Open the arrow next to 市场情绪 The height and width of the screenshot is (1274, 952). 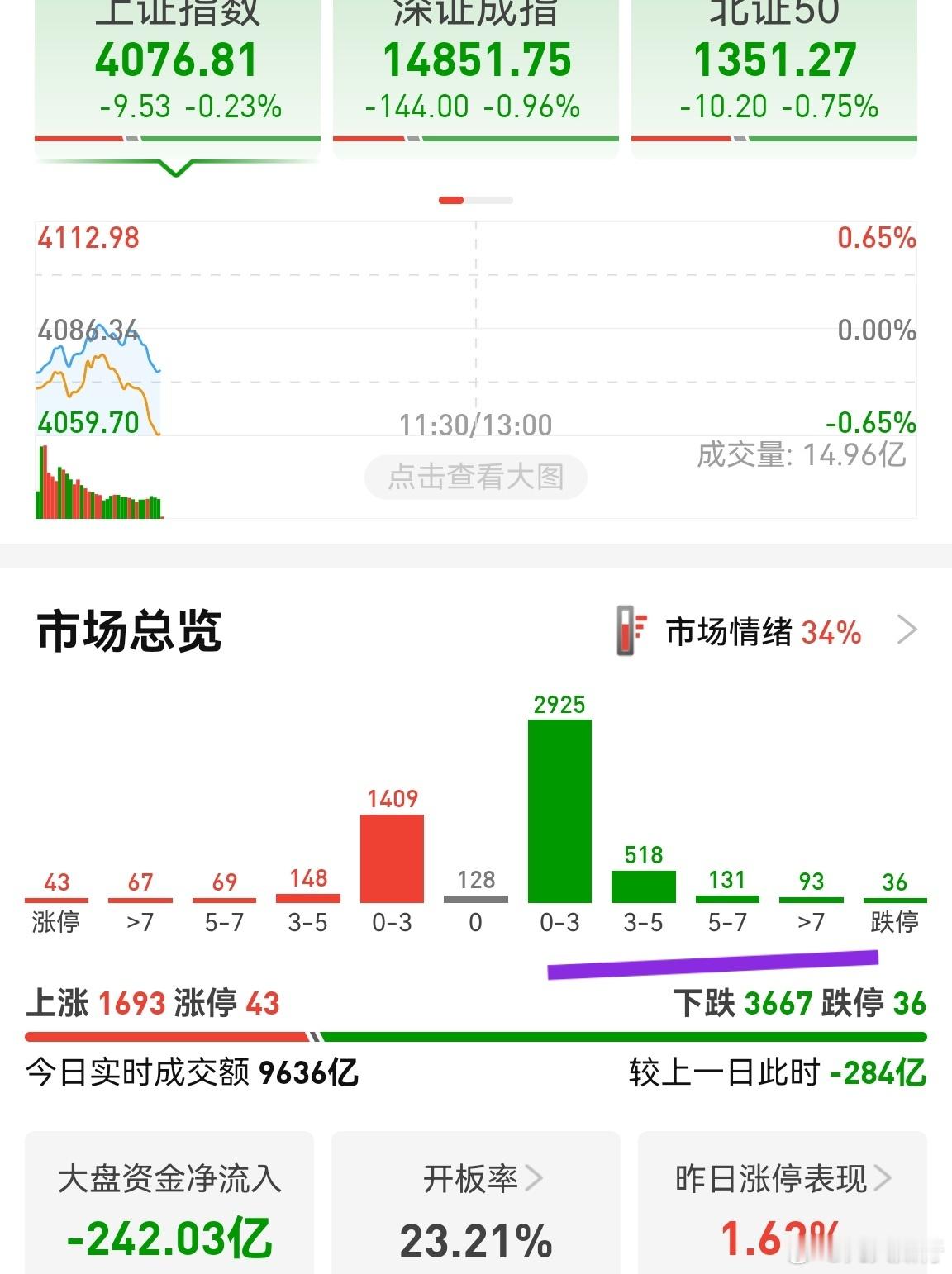coord(907,630)
